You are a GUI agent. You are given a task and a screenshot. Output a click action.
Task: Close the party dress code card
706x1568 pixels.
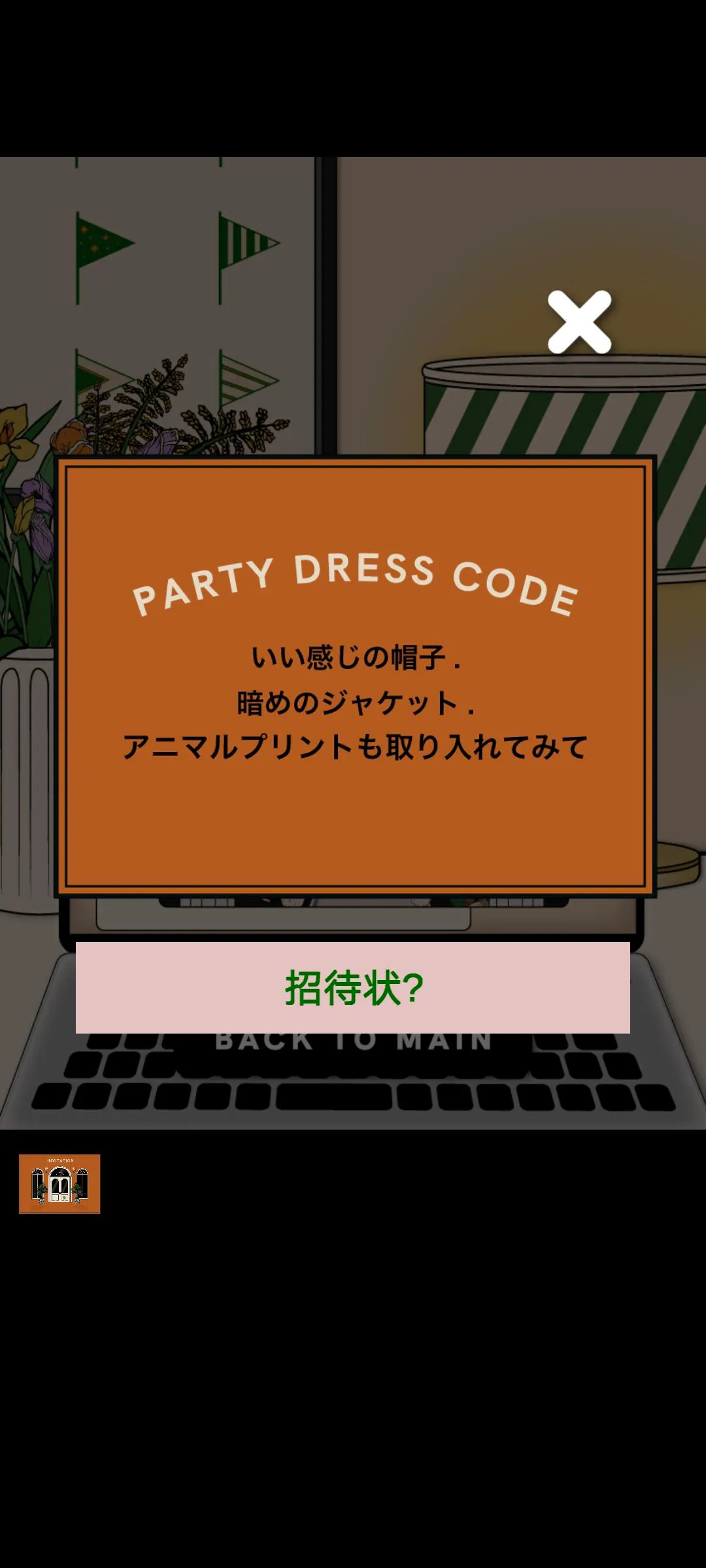coord(579,322)
